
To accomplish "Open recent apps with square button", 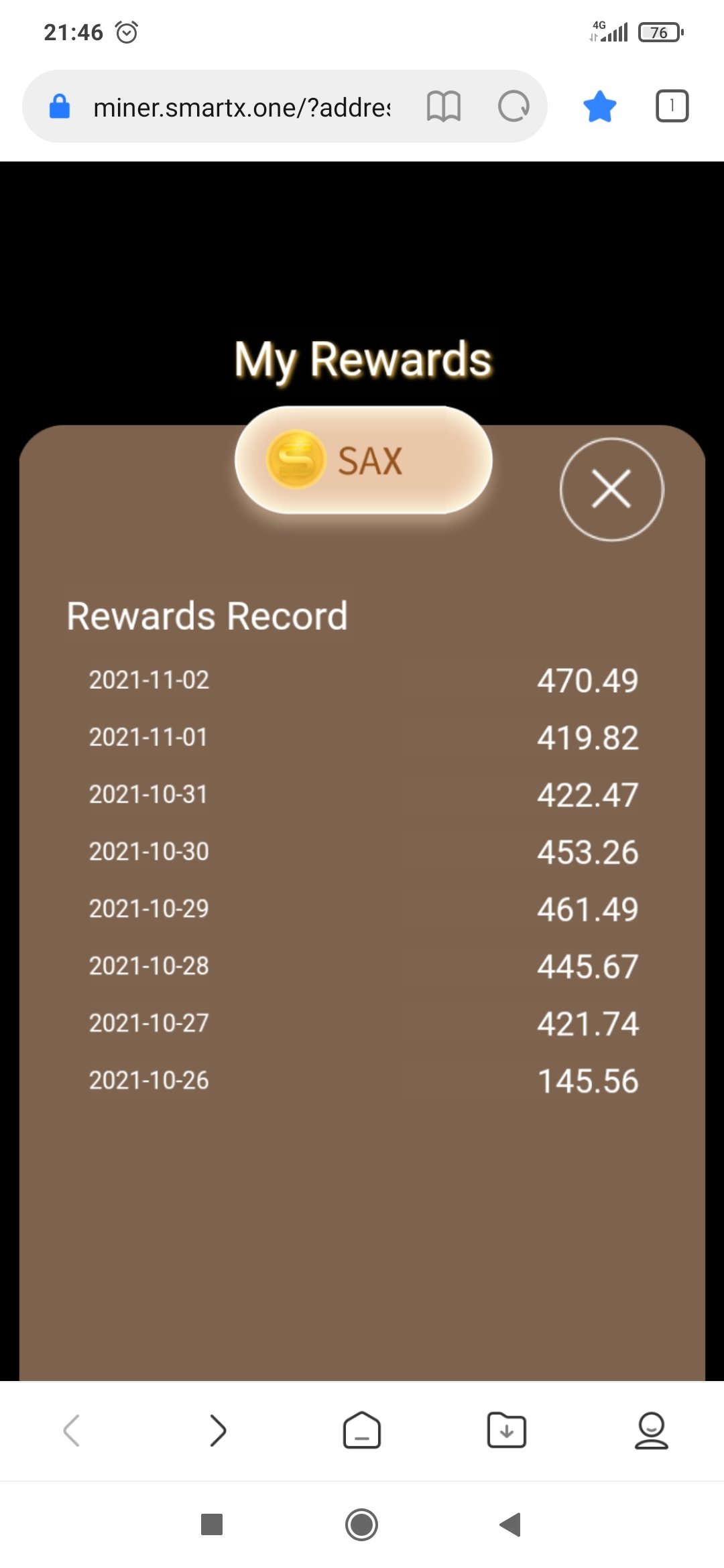I will (212, 1524).
